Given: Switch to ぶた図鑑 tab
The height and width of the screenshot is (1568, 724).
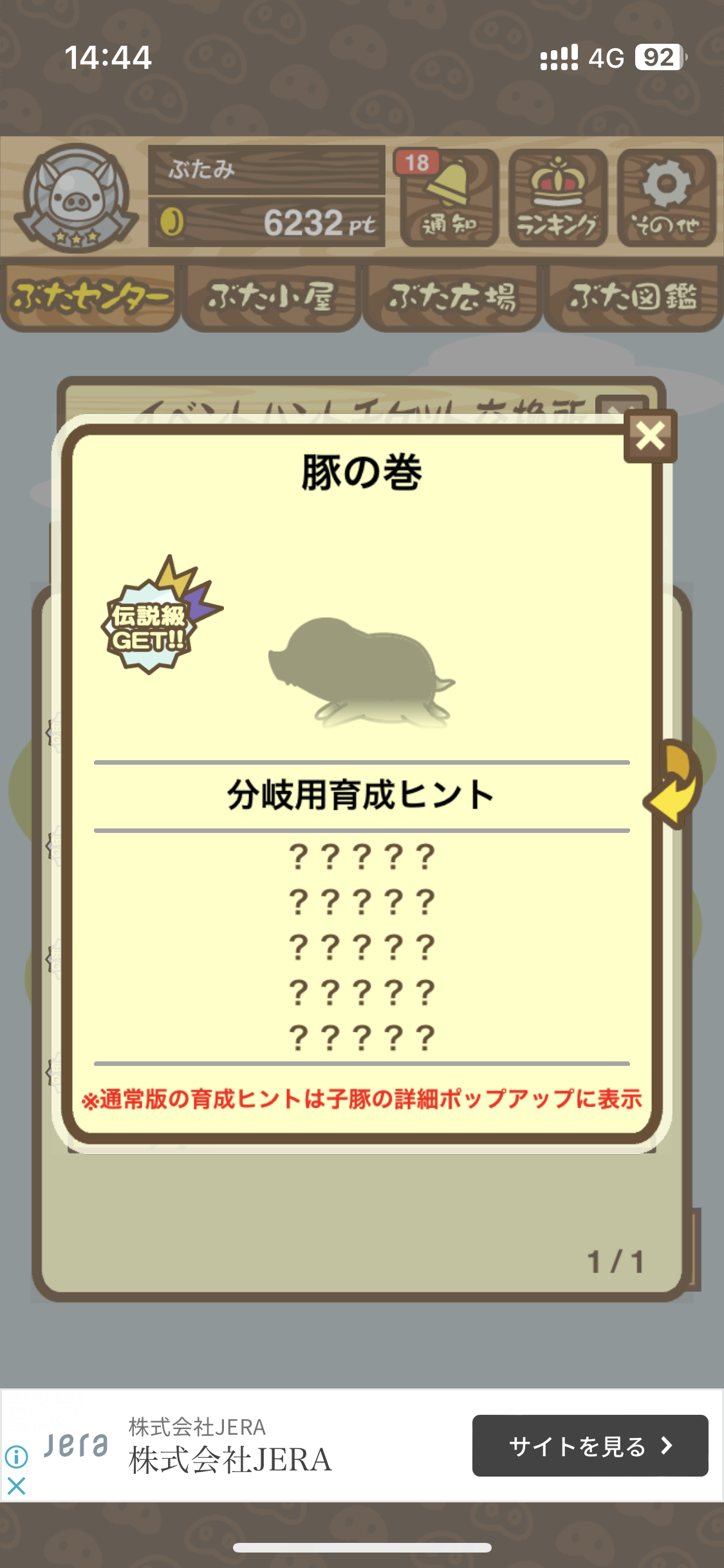Looking at the screenshot, I should pos(633,297).
